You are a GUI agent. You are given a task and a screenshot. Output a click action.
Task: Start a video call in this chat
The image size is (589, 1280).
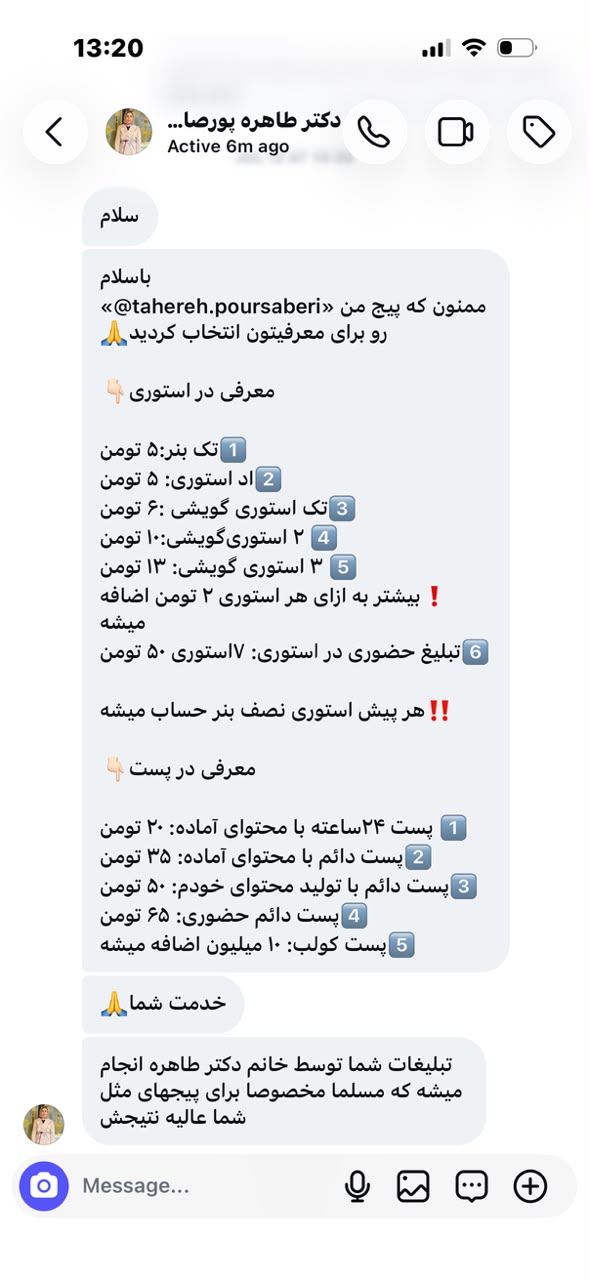[456, 132]
